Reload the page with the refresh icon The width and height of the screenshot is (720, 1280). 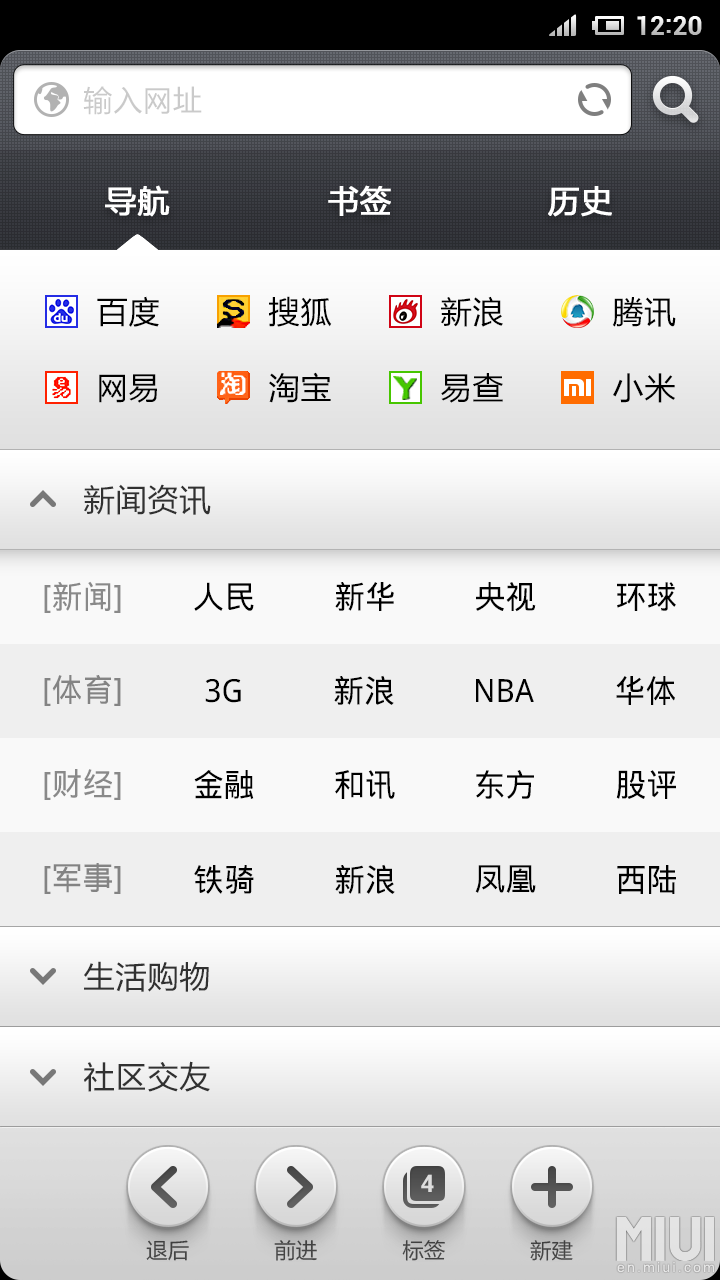click(594, 100)
